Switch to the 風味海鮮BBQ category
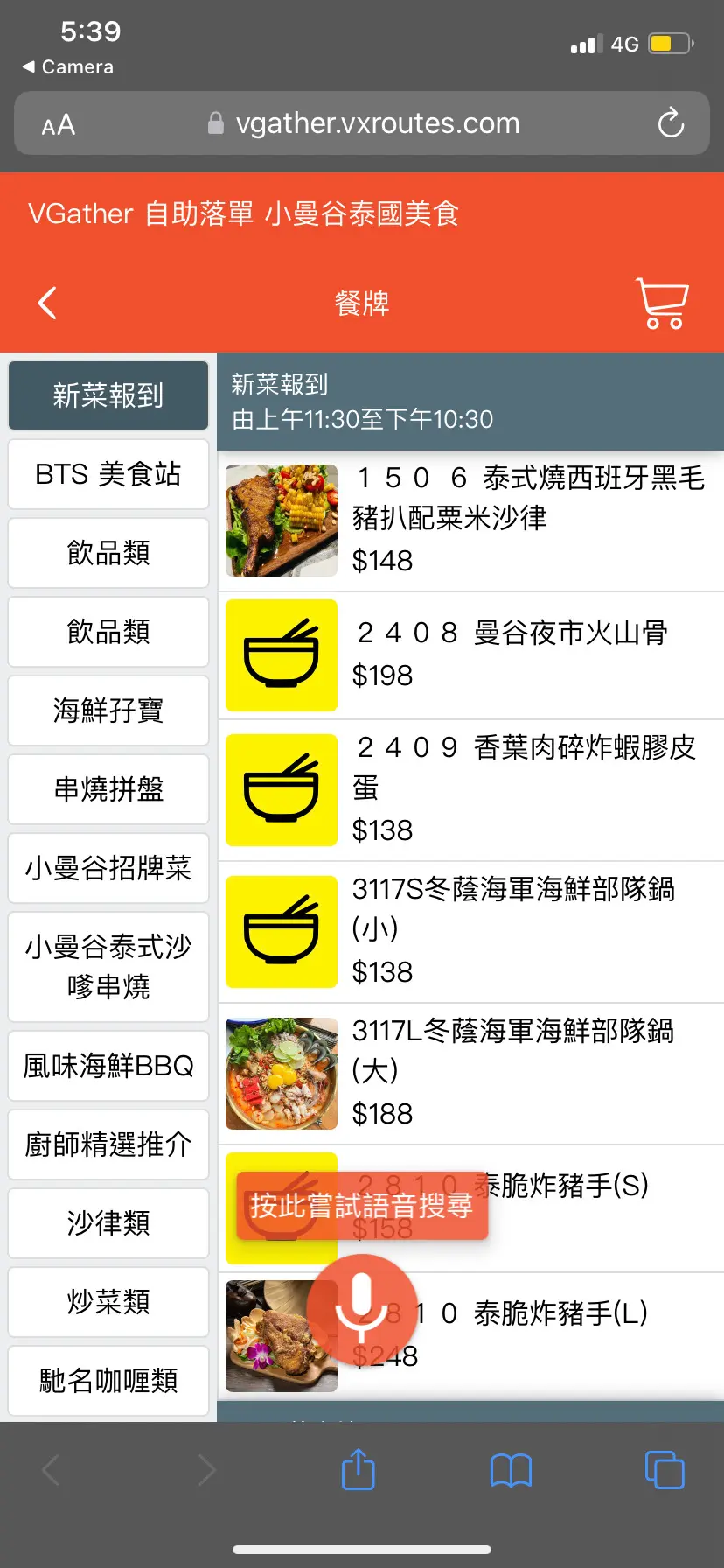Viewport: 724px width, 1568px height. (108, 1066)
